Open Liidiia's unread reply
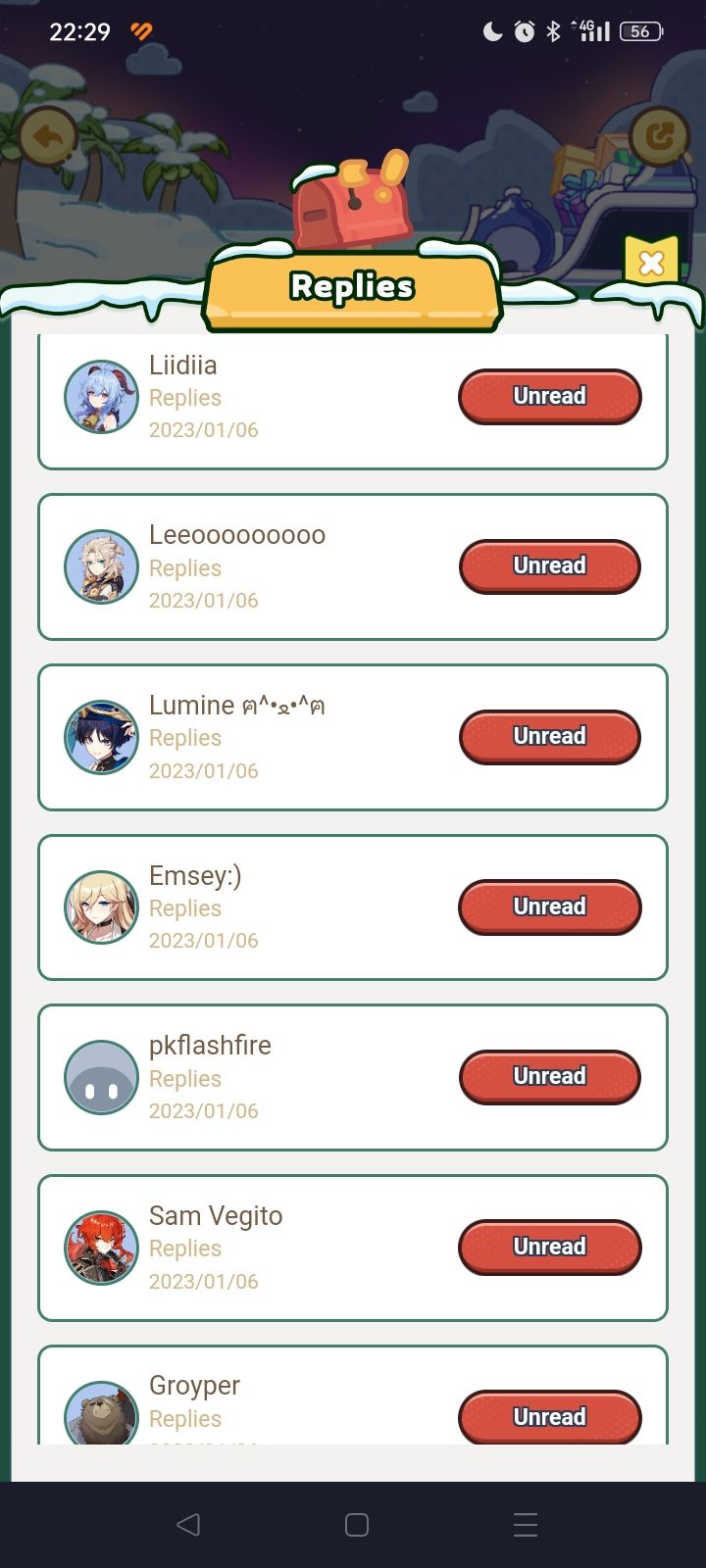This screenshot has width=706, height=1568. pos(549,396)
